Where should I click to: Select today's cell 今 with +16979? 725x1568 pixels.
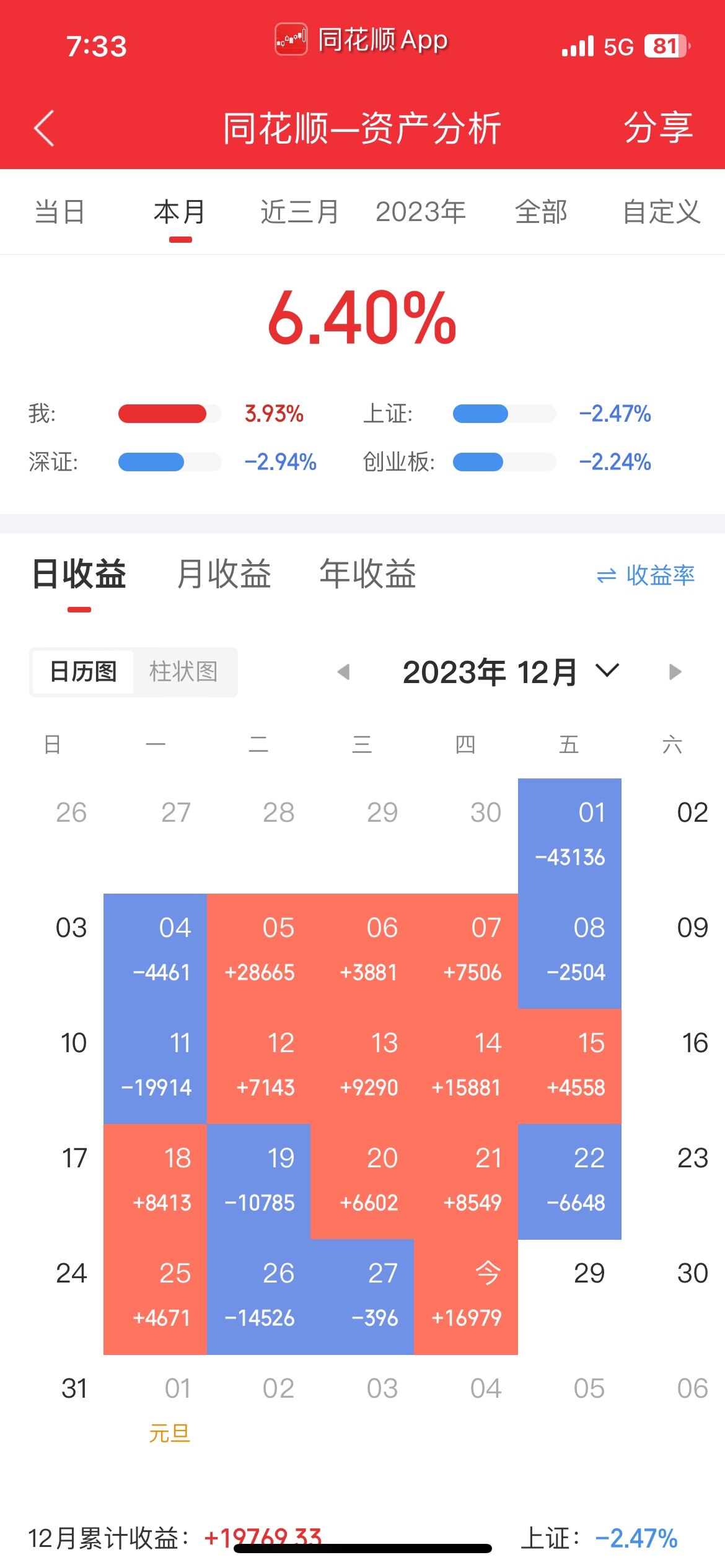pos(466,1296)
